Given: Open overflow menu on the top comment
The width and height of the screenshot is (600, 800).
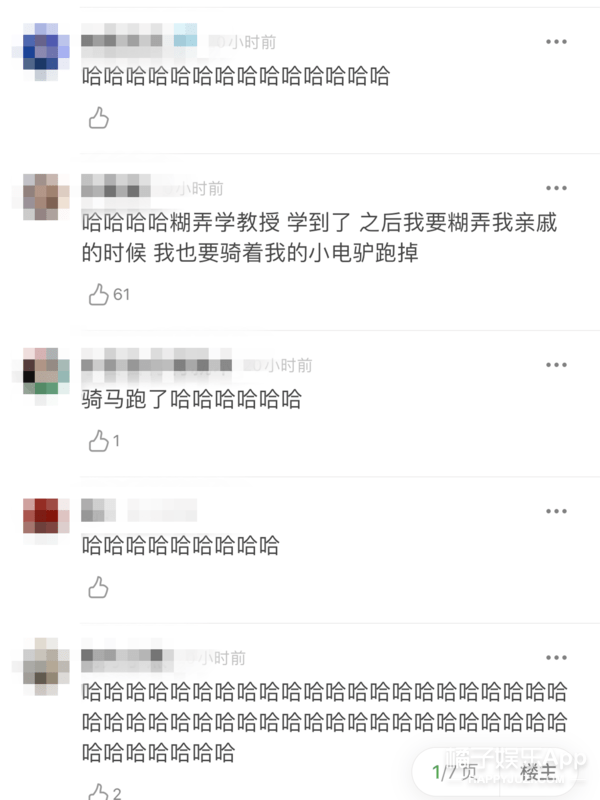Looking at the screenshot, I should pos(556,42).
